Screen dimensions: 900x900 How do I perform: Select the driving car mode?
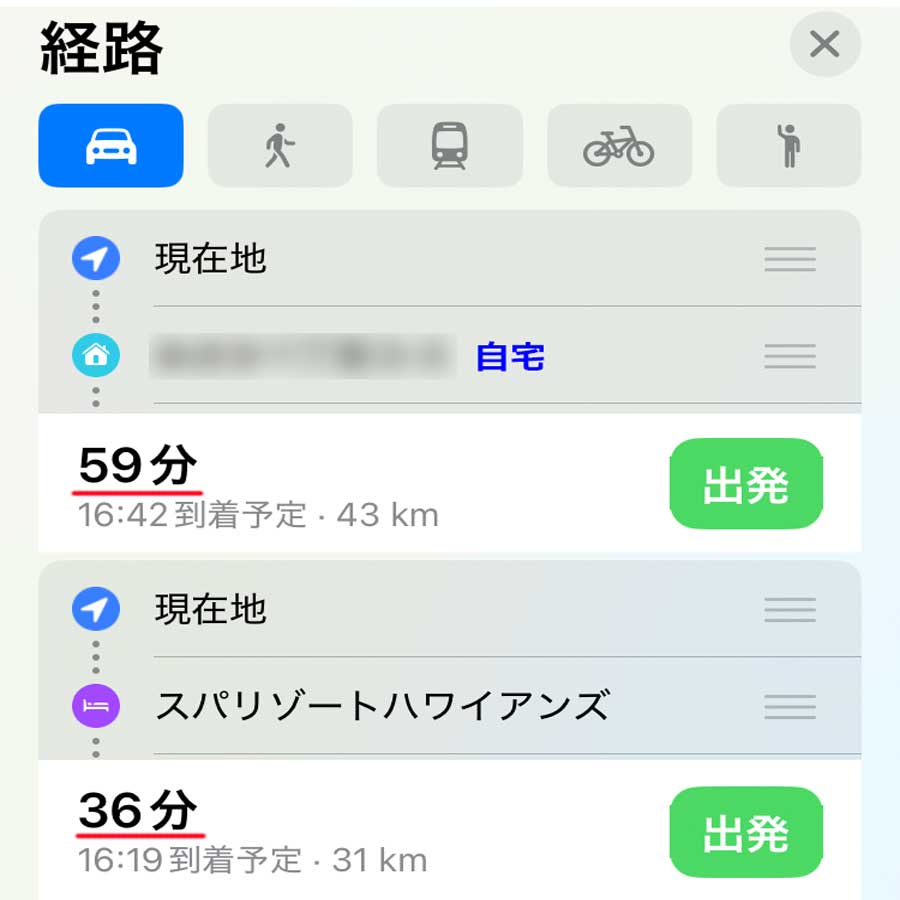tap(111, 146)
